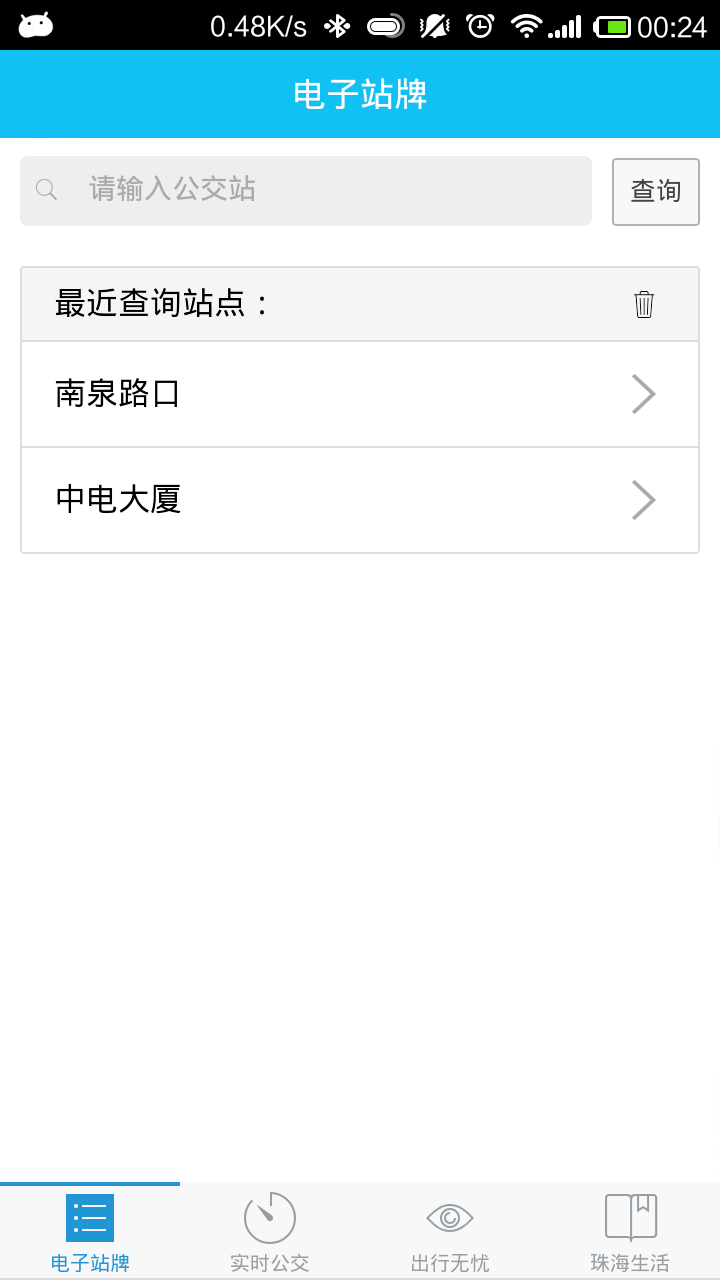Tap the 请输入公交站 search field
This screenshot has width=720, height=1280.
tap(306, 190)
